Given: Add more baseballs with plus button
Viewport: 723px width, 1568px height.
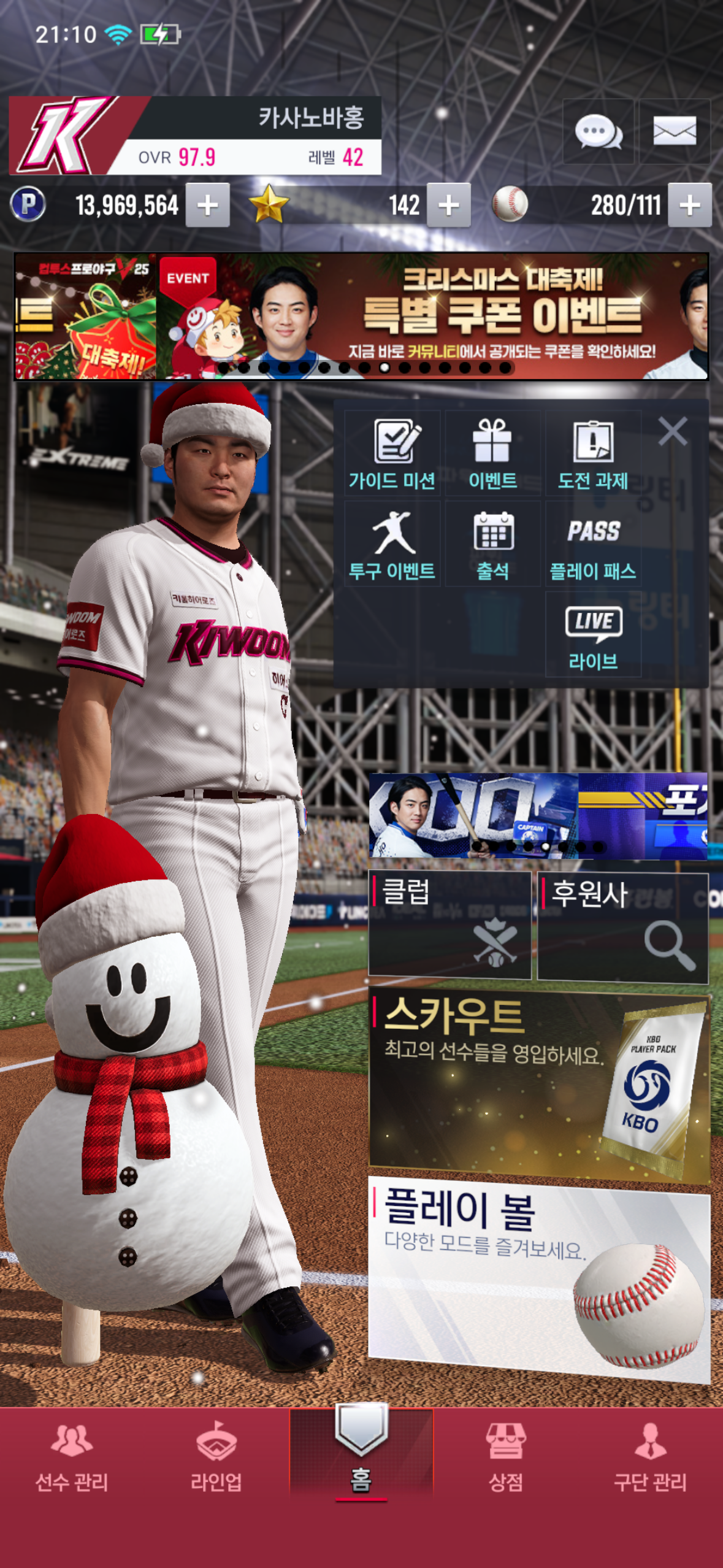Looking at the screenshot, I should click(689, 205).
